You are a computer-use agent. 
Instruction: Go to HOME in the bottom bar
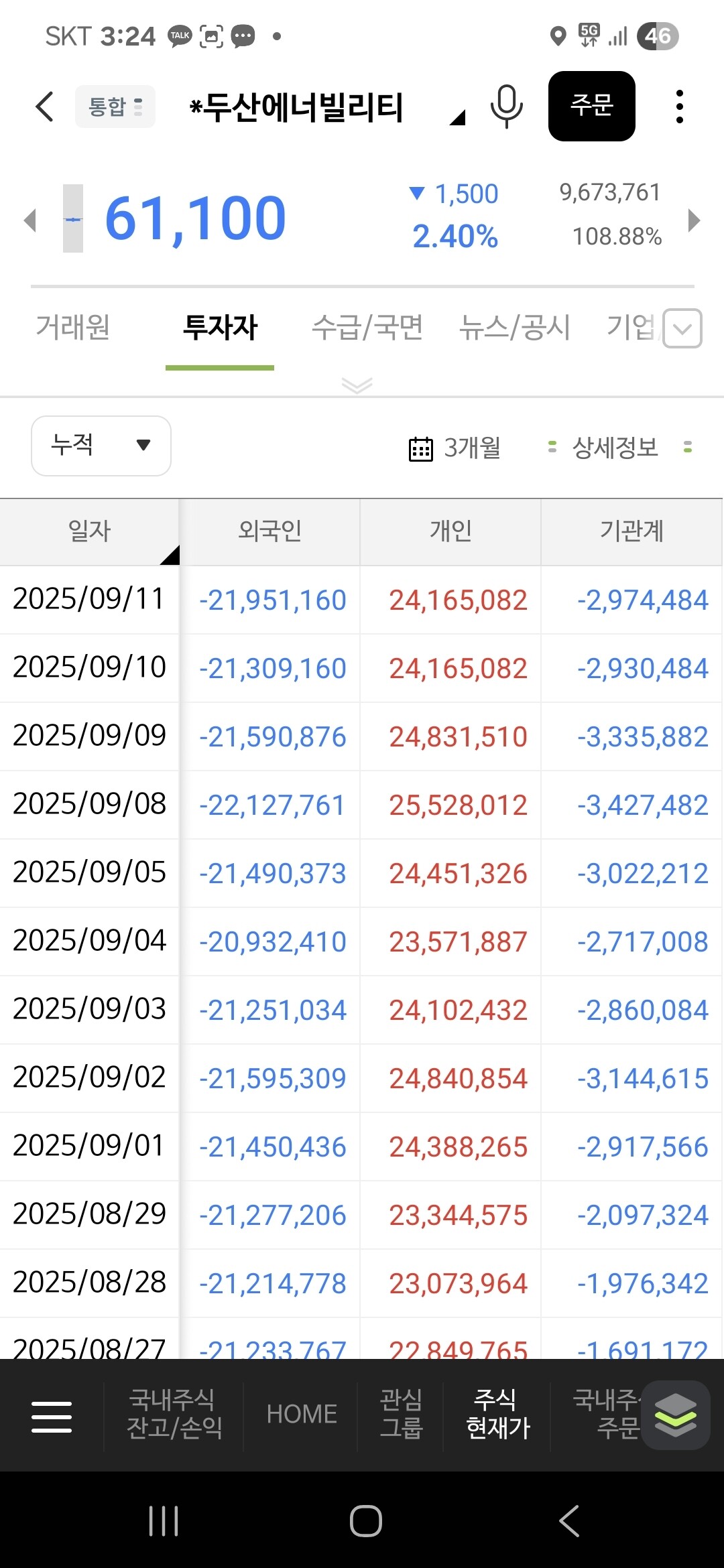[x=301, y=1415]
